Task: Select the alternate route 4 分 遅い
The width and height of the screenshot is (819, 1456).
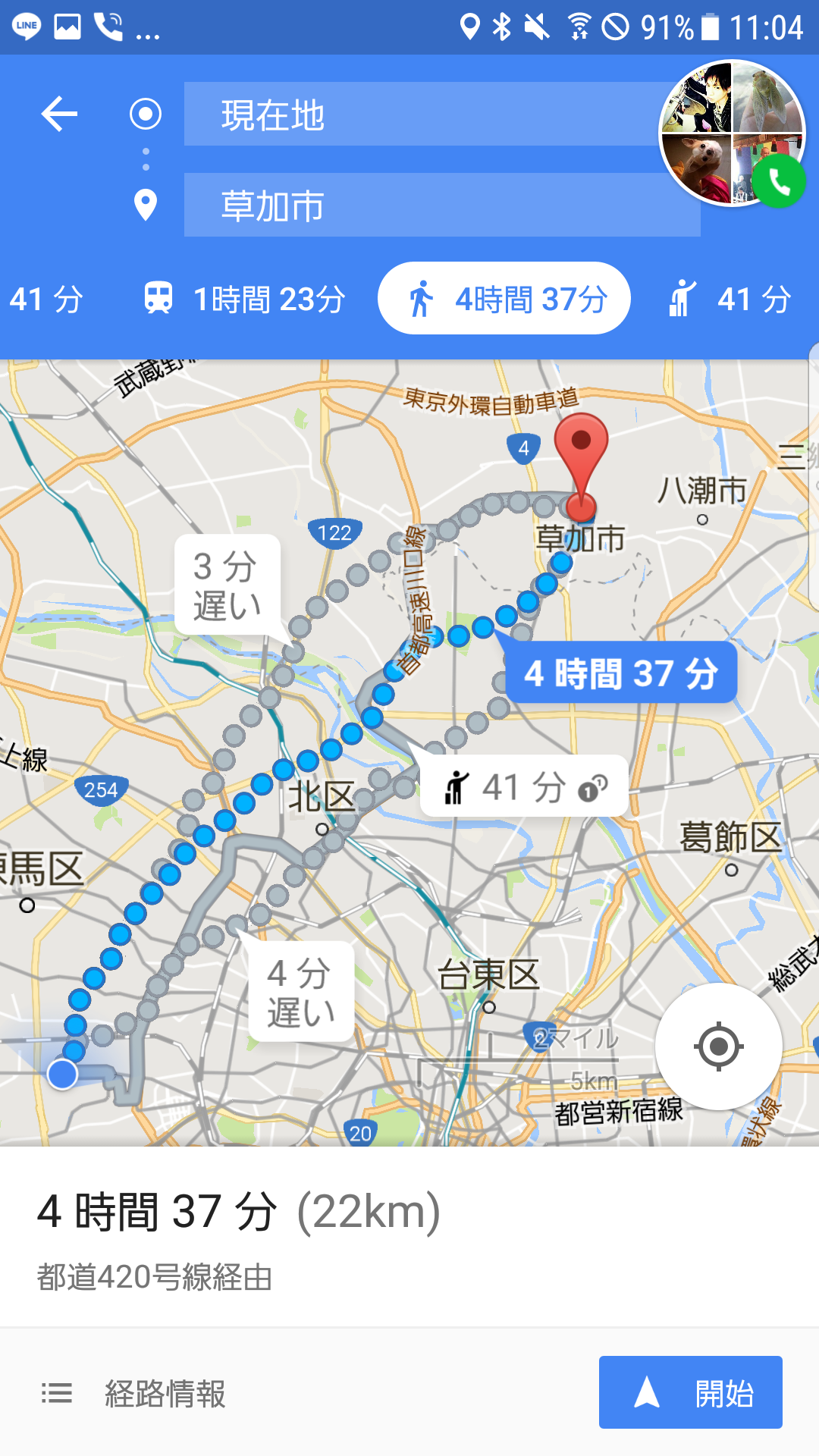Action: tap(301, 991)
